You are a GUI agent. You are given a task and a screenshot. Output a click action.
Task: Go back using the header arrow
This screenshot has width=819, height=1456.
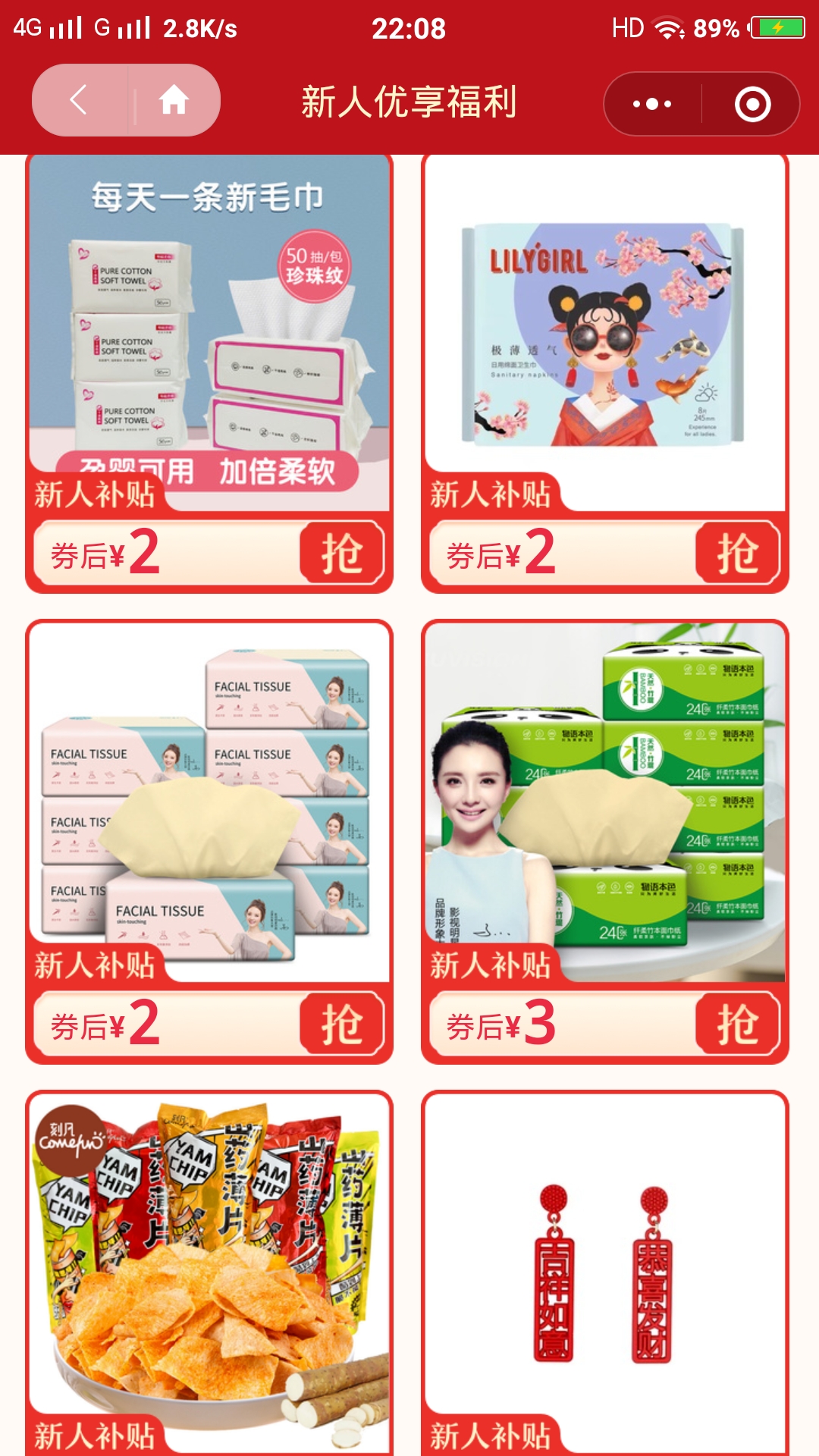pyautogui.click(x=79, y=100)
